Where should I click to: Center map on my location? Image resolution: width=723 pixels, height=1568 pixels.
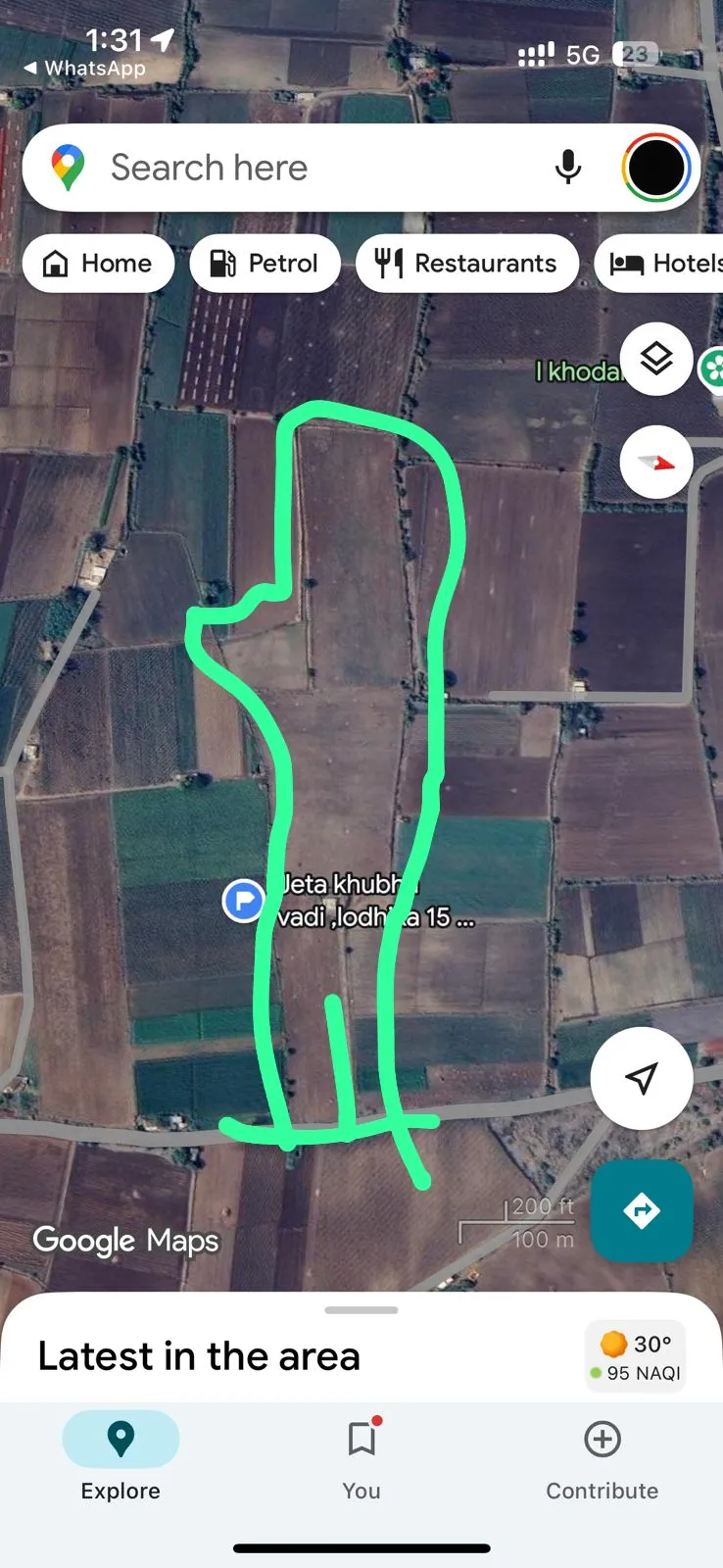641,1078
